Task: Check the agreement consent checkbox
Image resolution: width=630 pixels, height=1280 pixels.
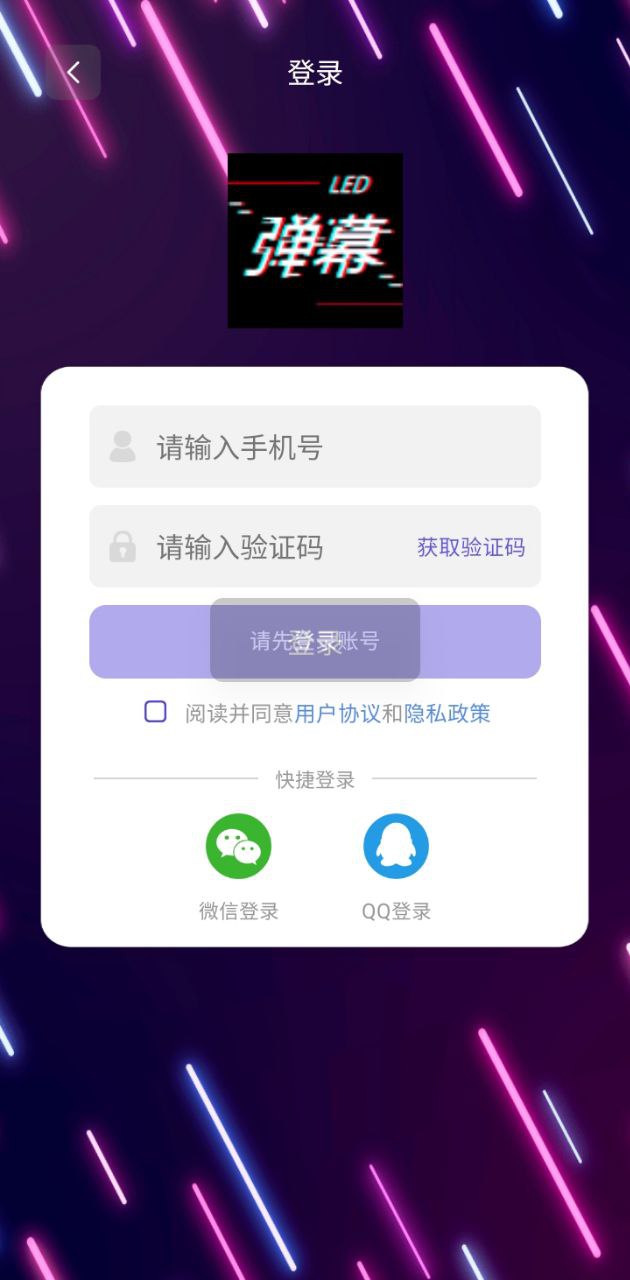Action: click(x=155, y=712)
